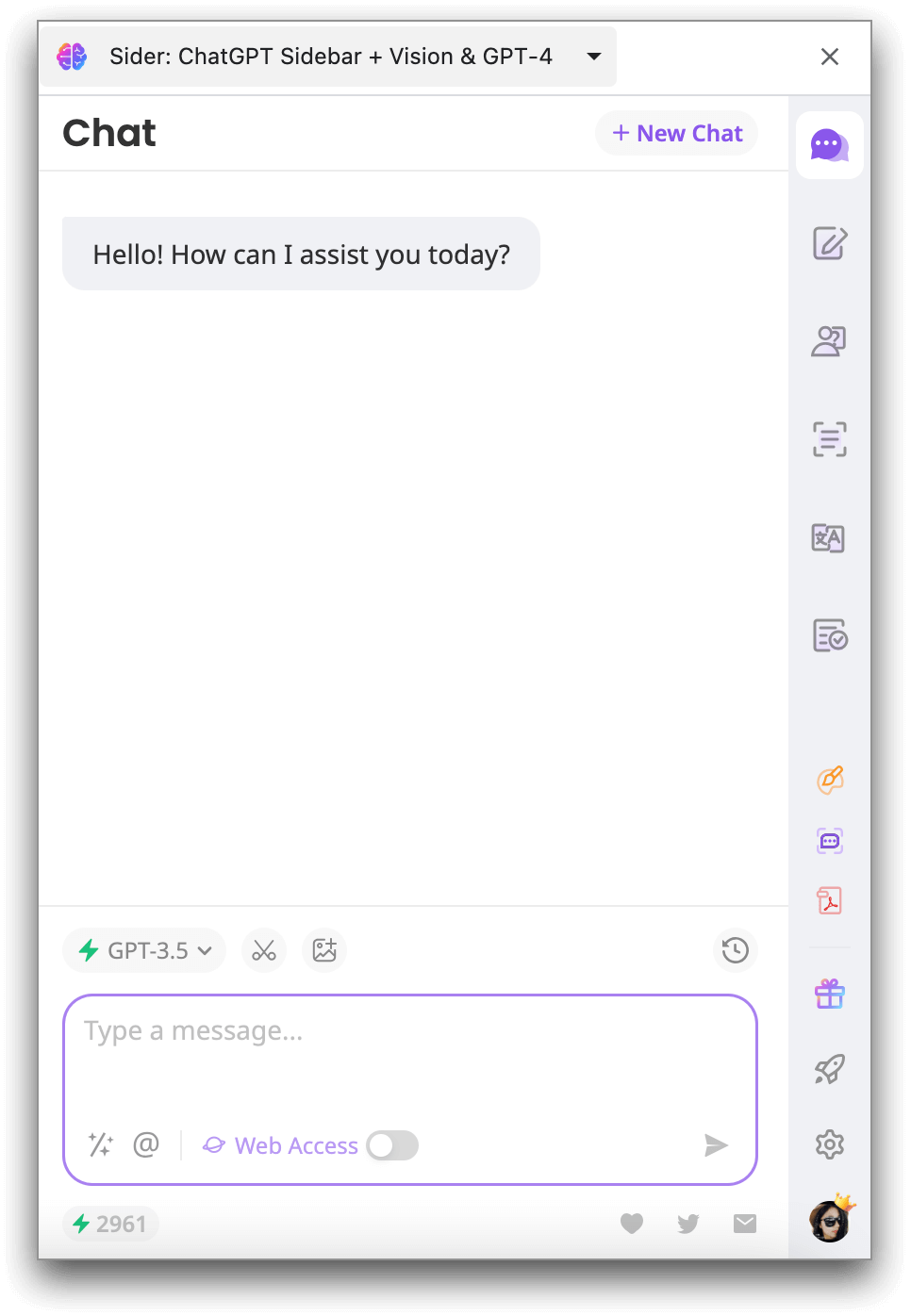This screenshot has height=1316, width=911.
Task: Open the image upload tool
Action: [324, 950]
